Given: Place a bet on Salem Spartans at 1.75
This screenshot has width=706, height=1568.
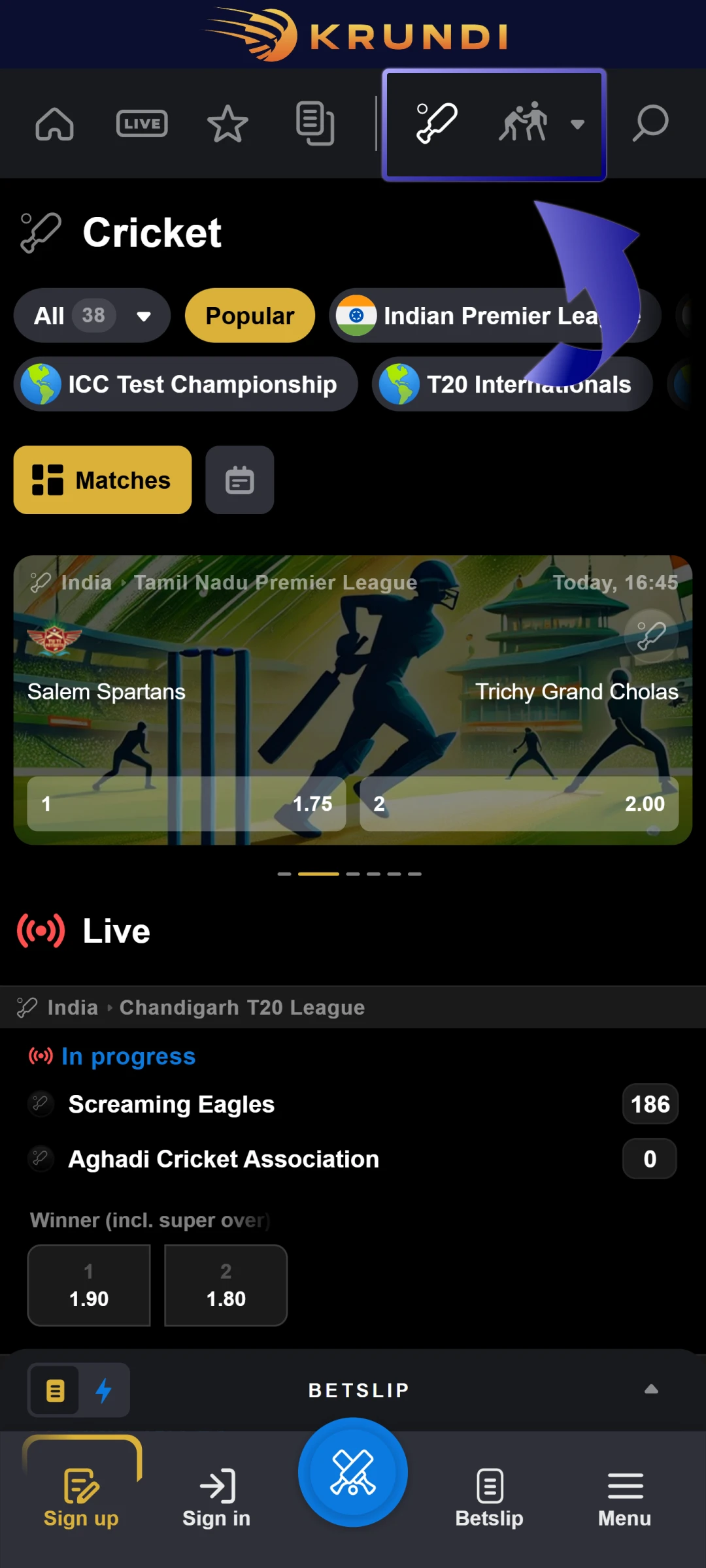Looking at the screenshot, I should click(186, 804).
